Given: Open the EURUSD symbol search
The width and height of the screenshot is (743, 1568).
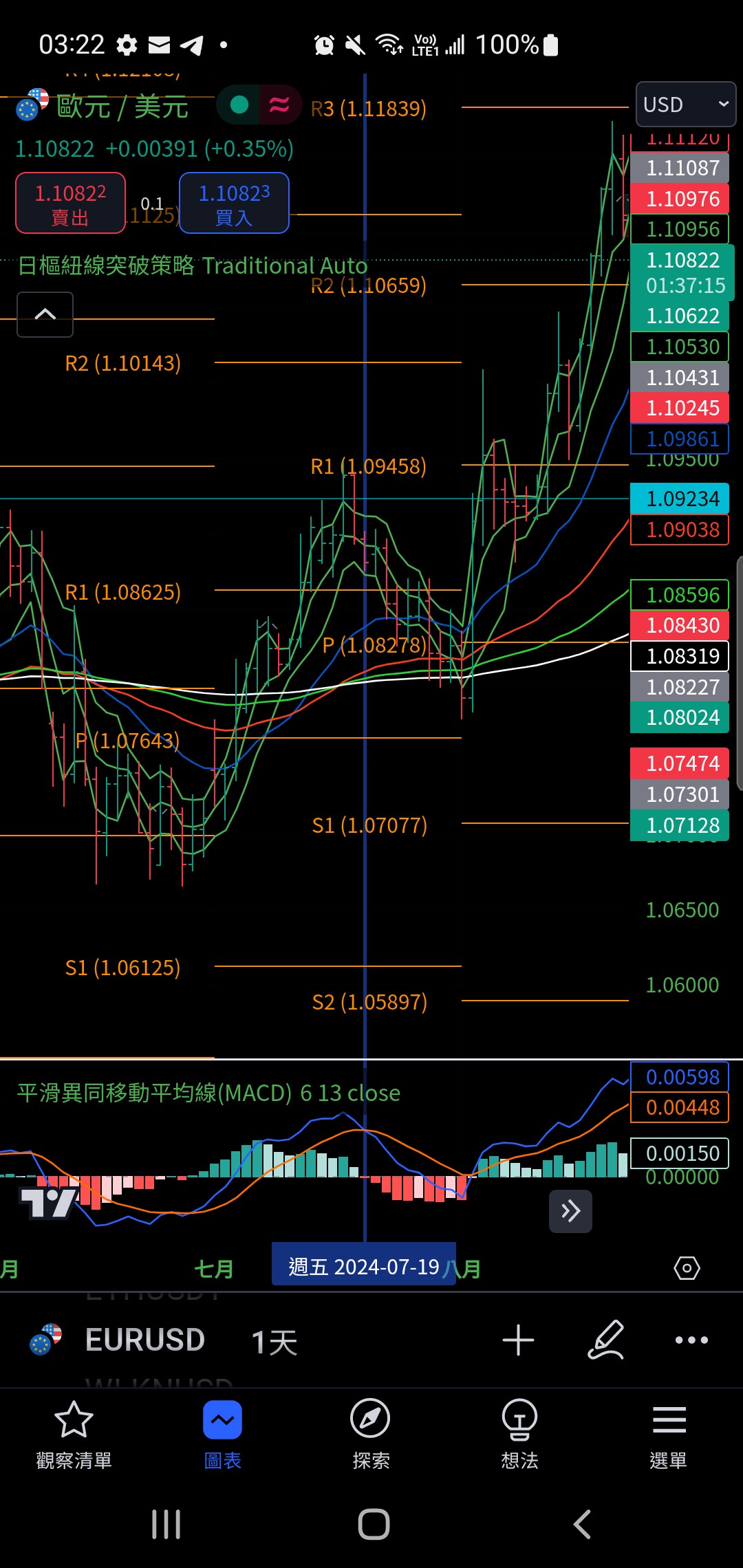Looking at the screenshot, I should (144, 1340).
